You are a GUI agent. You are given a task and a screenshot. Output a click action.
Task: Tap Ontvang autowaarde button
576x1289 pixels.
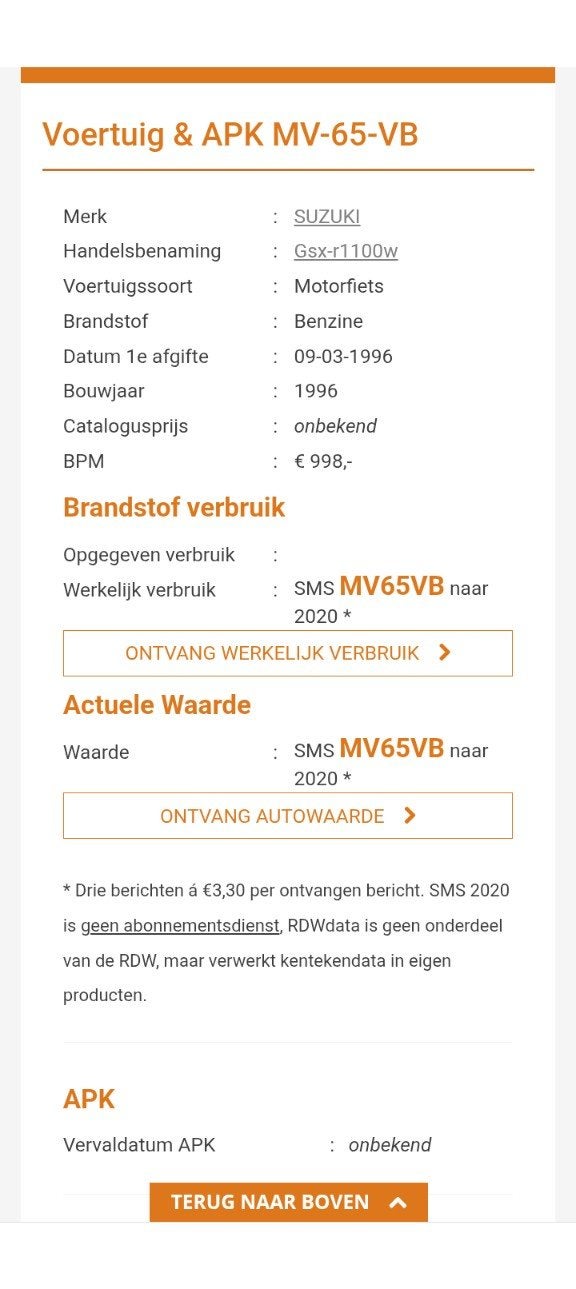tap(288, 816)
